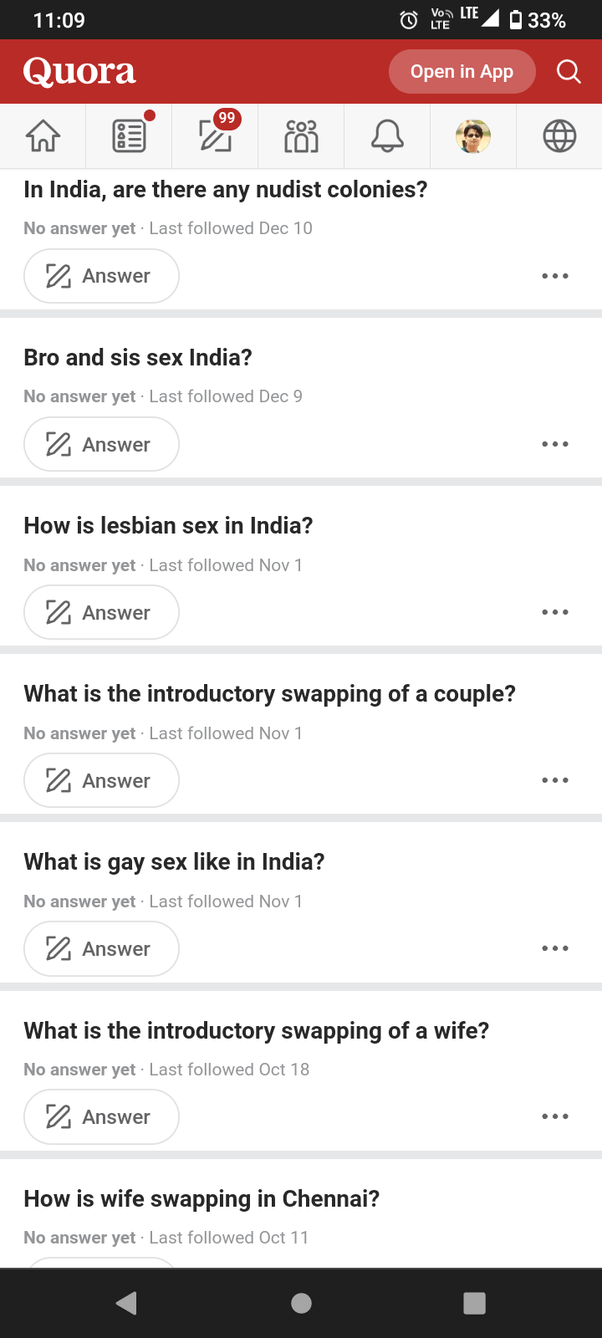Open the notifications bell
Screen dimensions: 602x1338
point(387,136)
